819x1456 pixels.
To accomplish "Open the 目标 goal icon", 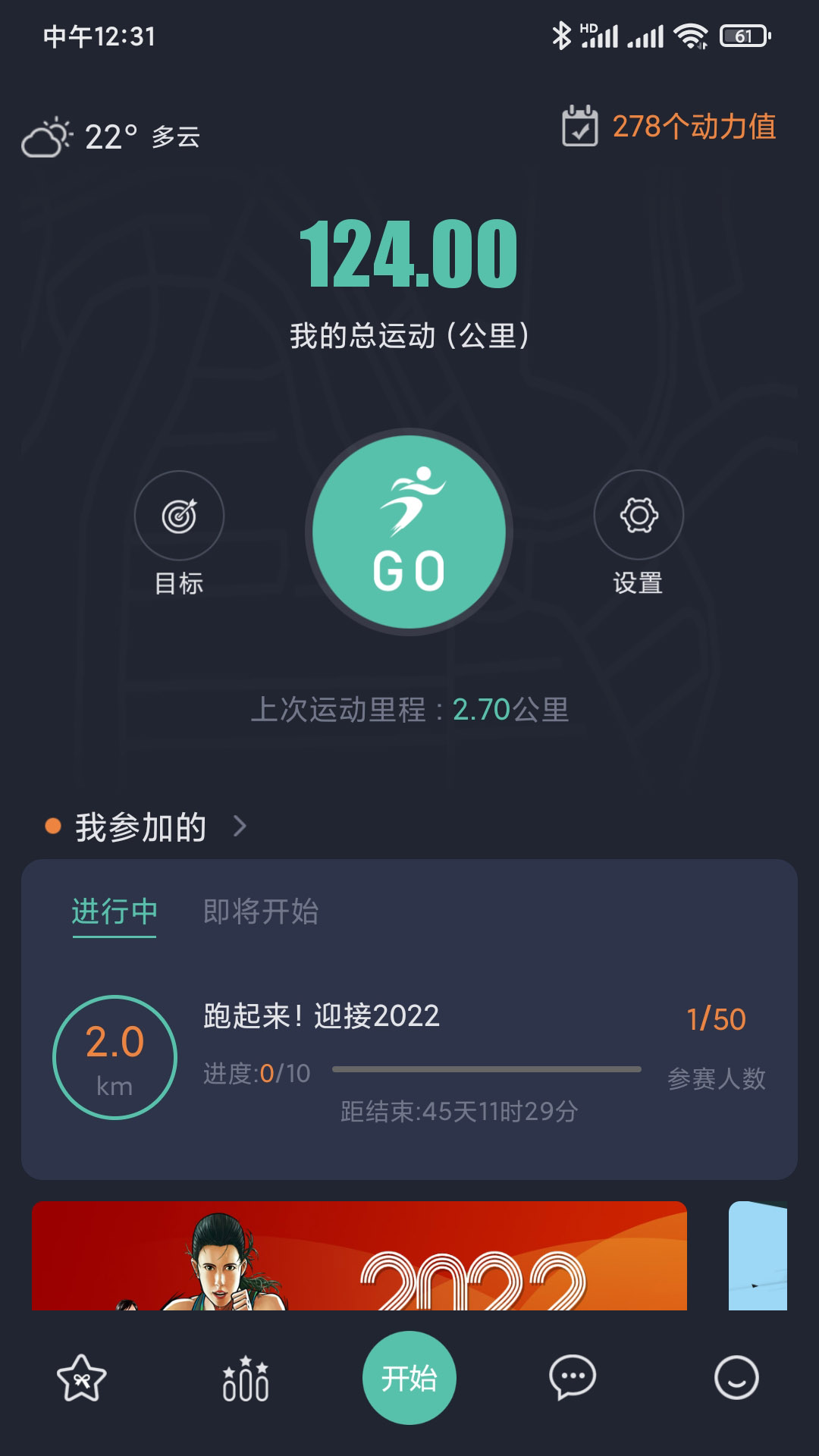I will point(179,516).
